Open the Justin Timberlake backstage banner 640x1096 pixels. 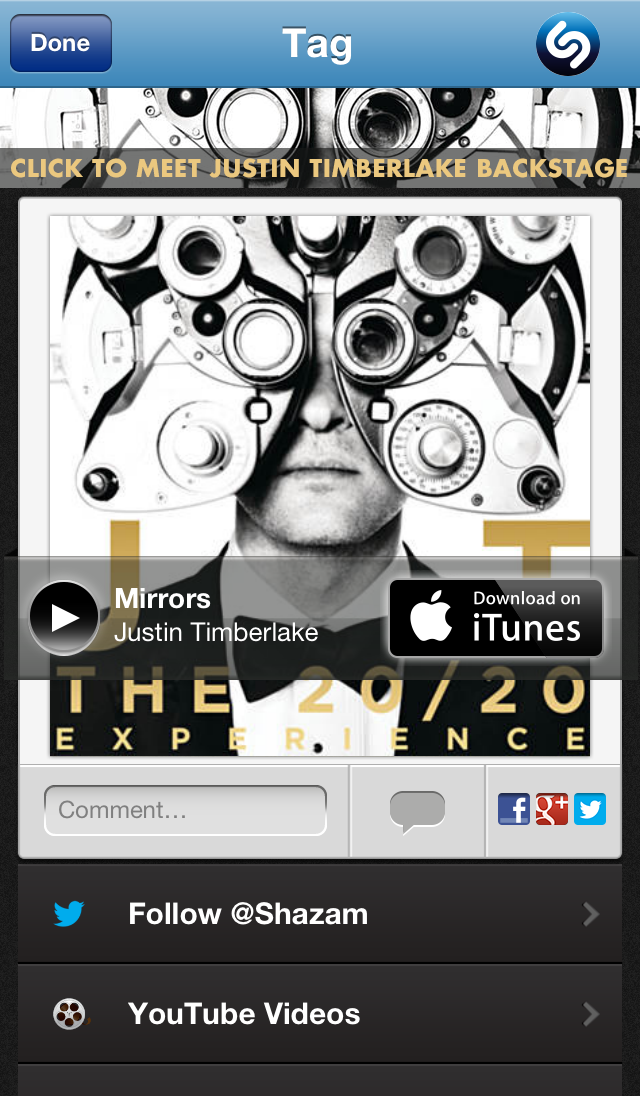(x=320, y=167)
